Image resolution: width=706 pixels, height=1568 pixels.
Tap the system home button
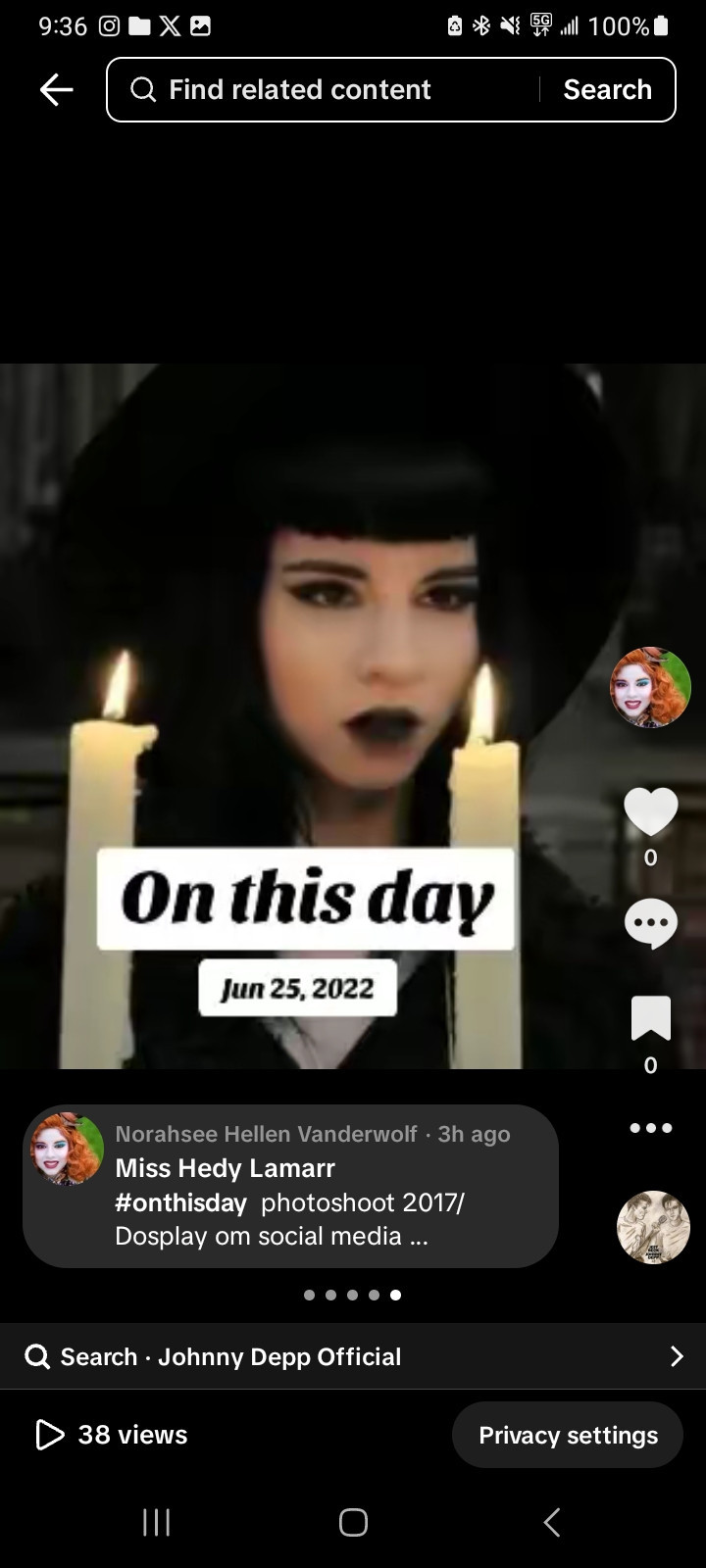point(353,1522)
